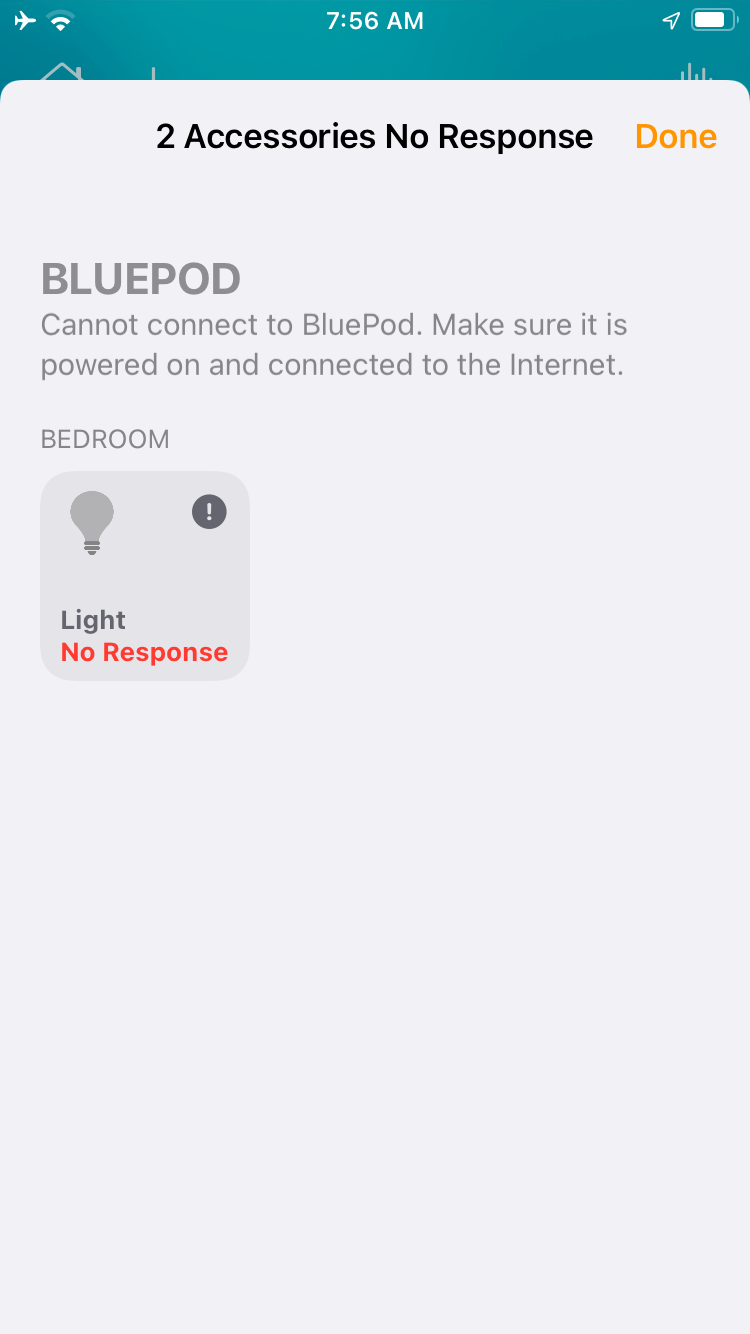750x1334 pixels.
Task: Expand the BLUEPOD section details
Action: pyautogui.click(x=140, y=280)
